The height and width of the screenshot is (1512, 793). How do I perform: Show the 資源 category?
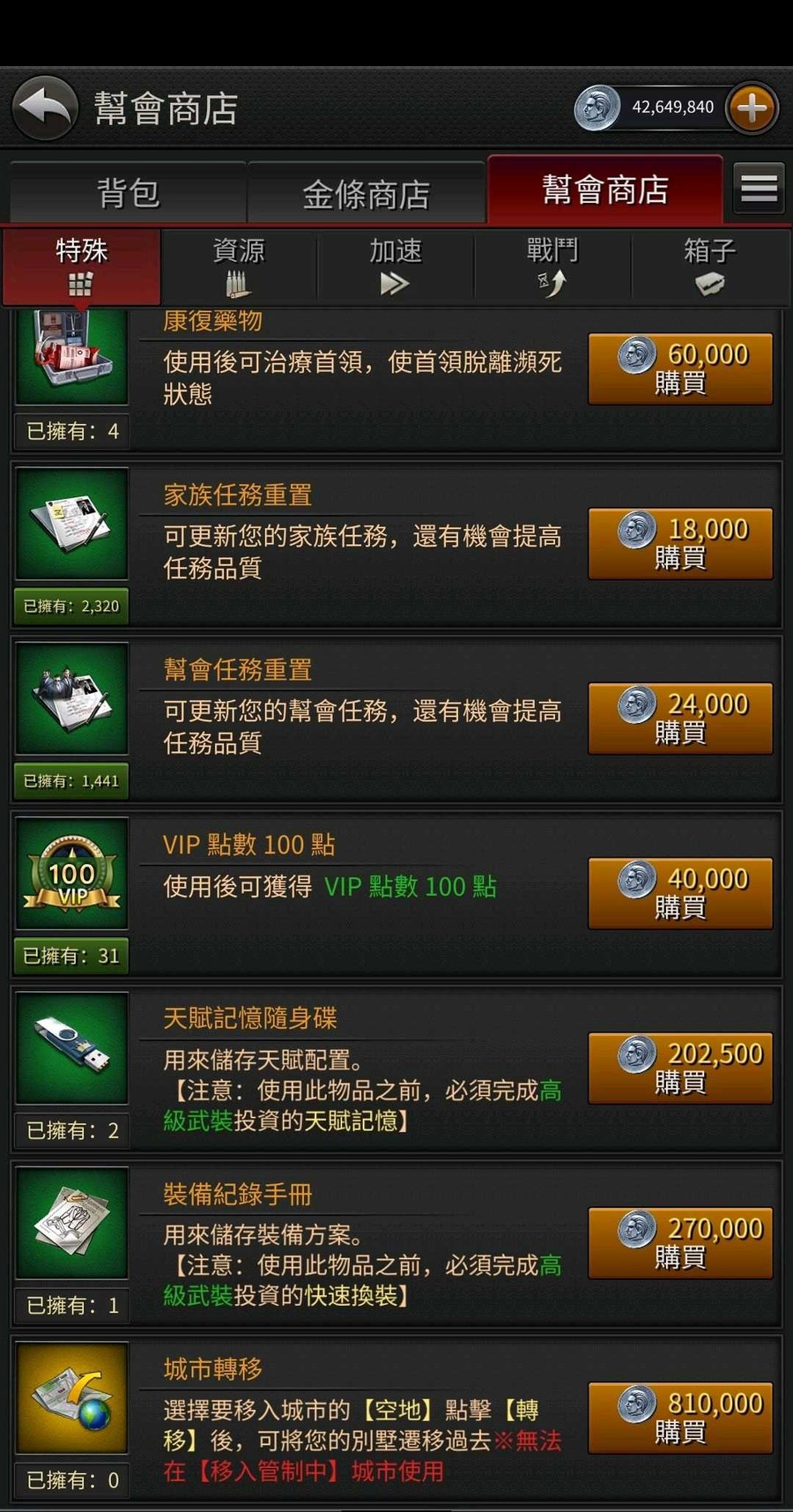pos(239,266)
